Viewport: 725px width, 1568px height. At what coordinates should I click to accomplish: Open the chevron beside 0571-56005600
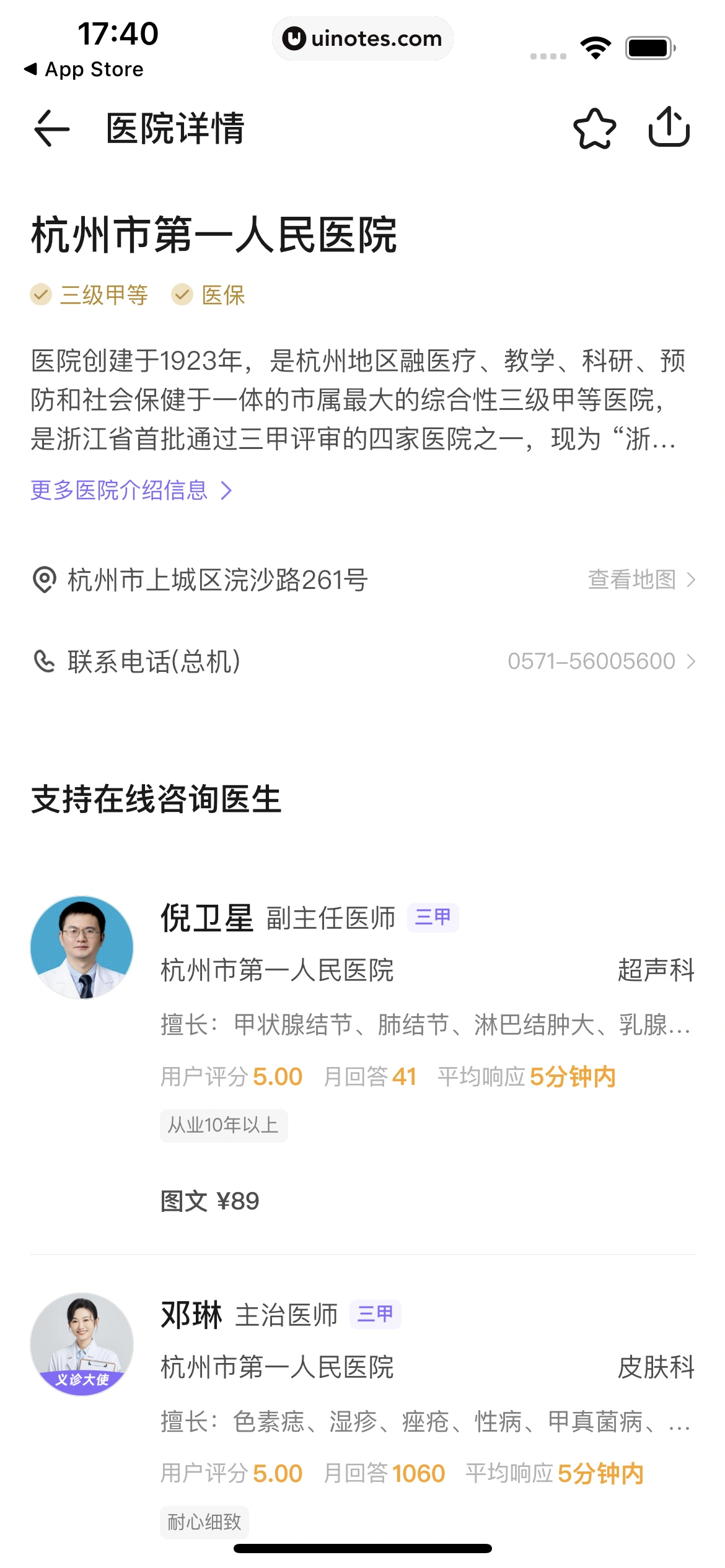coord(692,661)
